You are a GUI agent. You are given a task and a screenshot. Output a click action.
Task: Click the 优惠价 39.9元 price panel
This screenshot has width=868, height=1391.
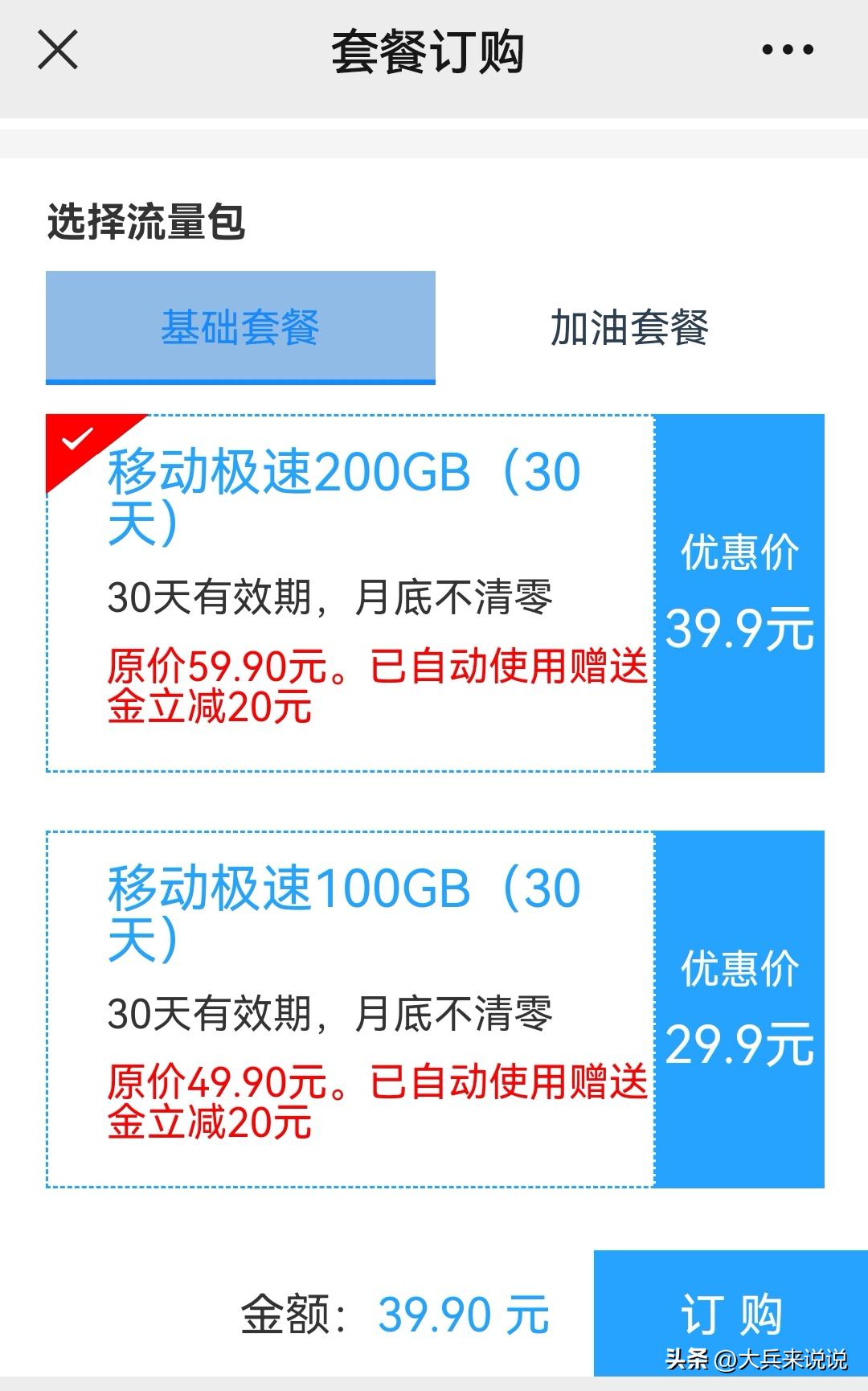pos(739,593)
